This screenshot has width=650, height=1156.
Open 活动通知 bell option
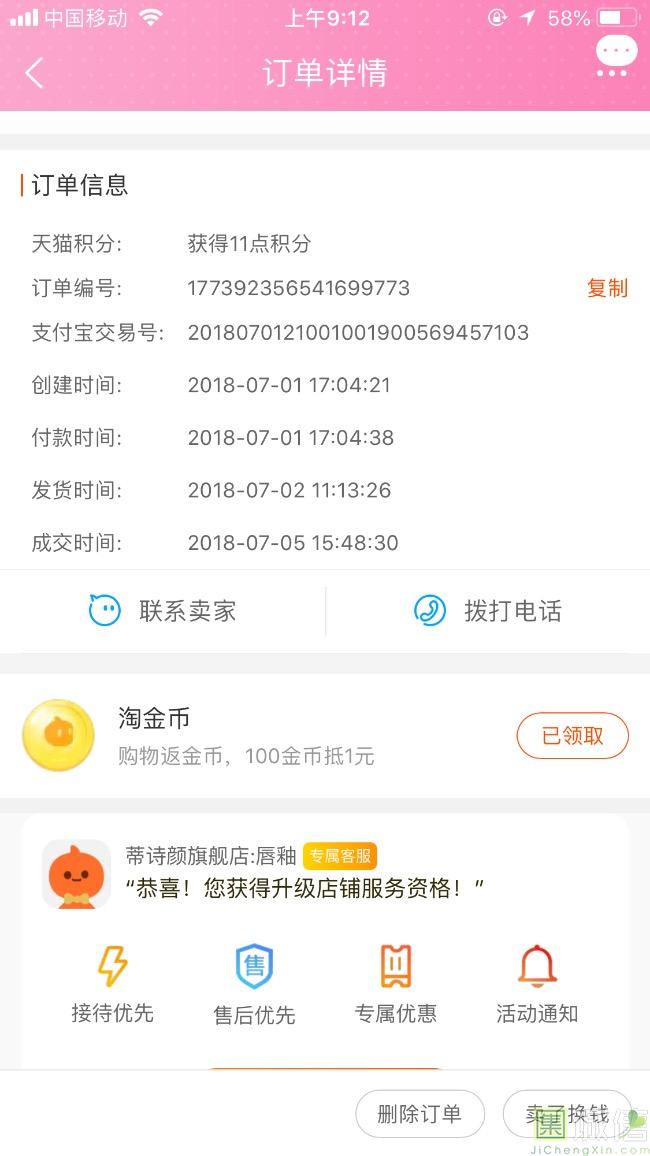click(537, 985)
